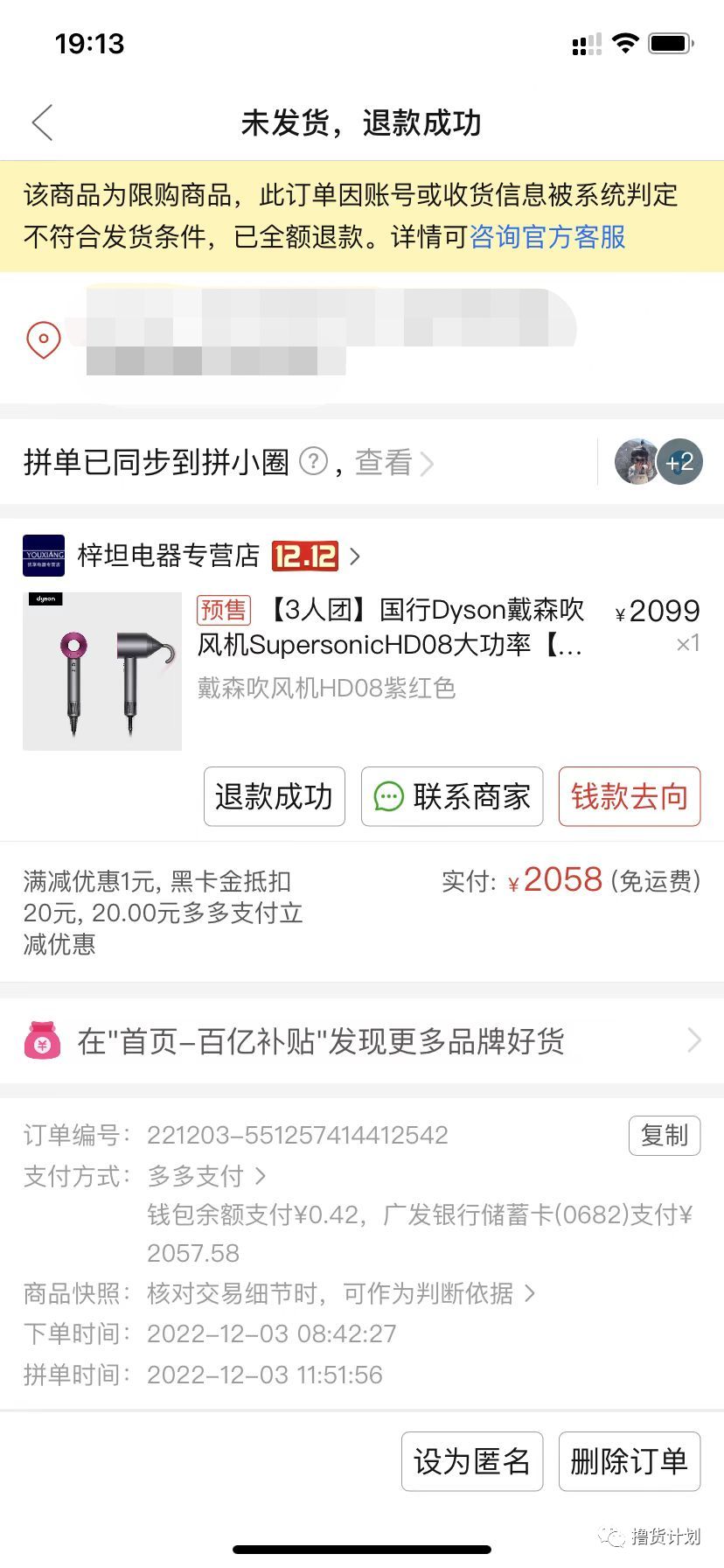
Task: Delete the order via 删除订单
Action: 630,1461
